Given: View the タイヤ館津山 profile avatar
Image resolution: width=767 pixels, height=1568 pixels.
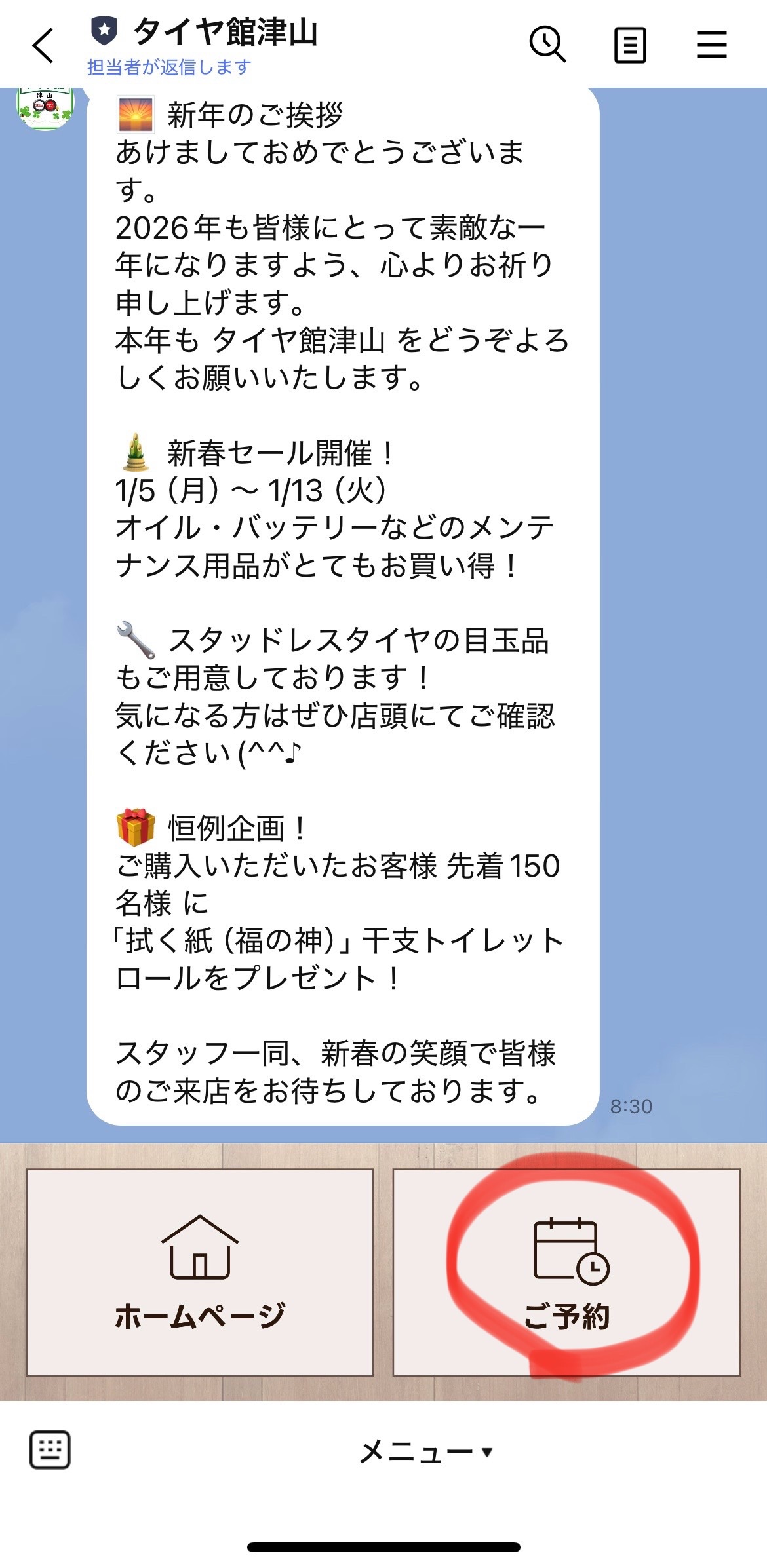Looking at the screenshot, I should tap(45, 107).
